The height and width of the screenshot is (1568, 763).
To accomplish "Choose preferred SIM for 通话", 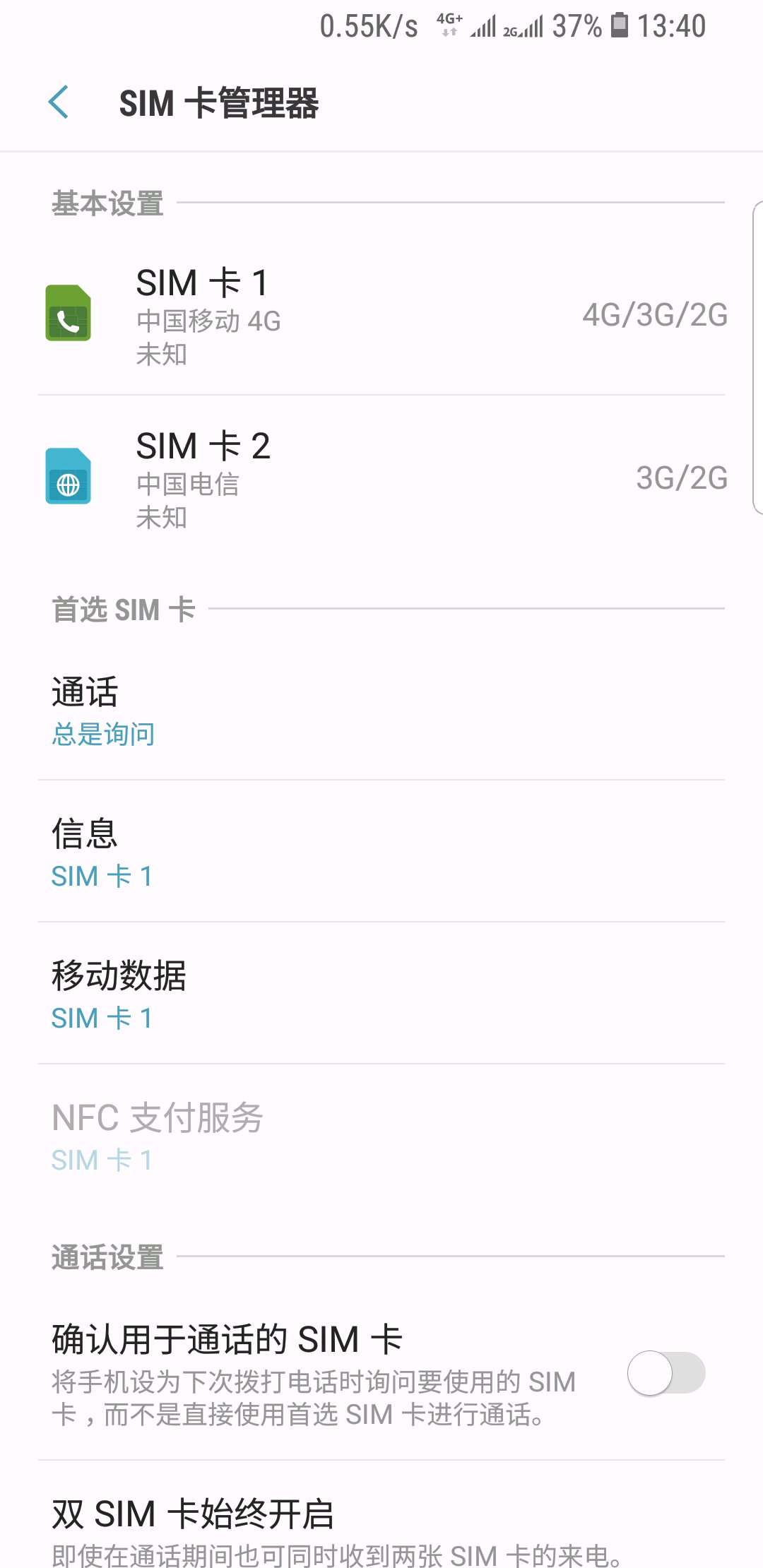I will tap(381, 711).
